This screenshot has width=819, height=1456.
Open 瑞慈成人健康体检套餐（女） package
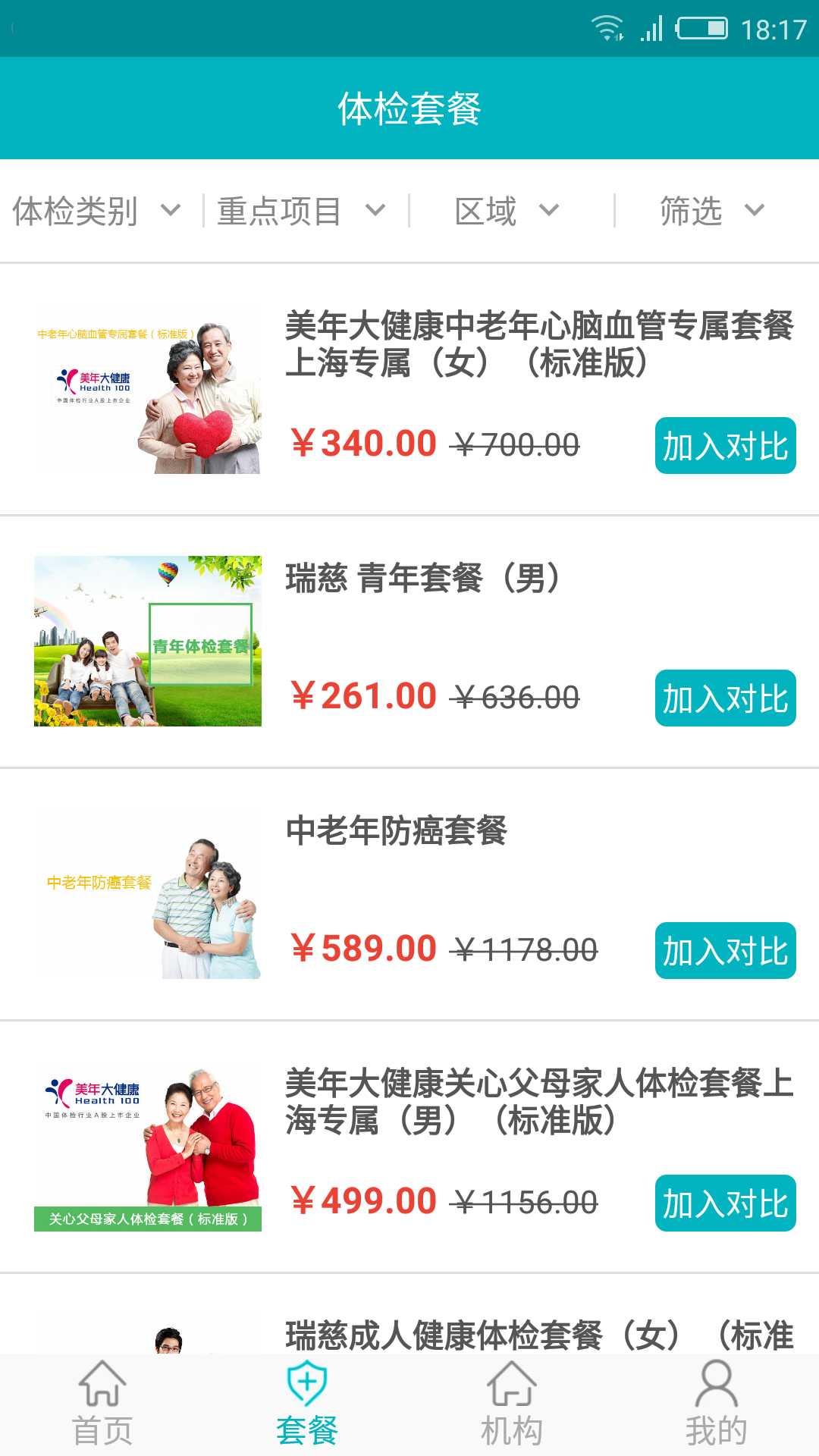point(538,1335)
